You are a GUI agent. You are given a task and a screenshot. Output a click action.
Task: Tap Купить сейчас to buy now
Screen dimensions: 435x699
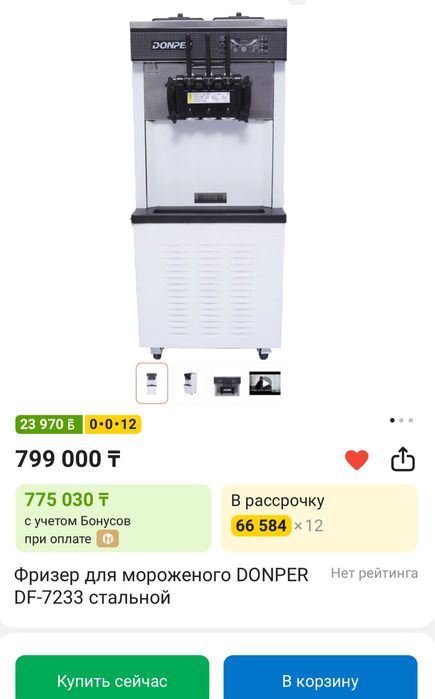click(x=112, y=677)
